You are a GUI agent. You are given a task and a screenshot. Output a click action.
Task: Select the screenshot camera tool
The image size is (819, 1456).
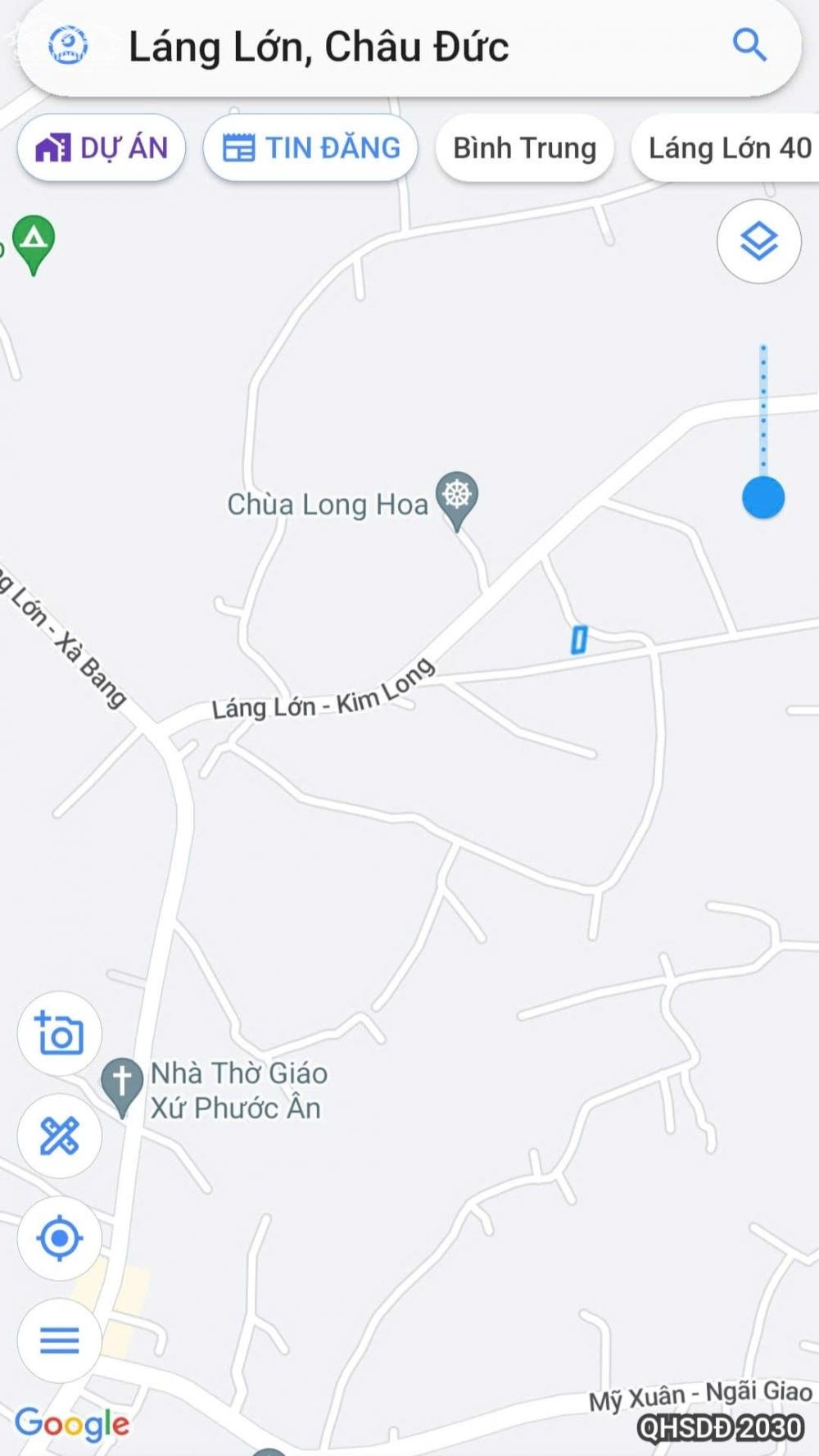click(59, 1033)
